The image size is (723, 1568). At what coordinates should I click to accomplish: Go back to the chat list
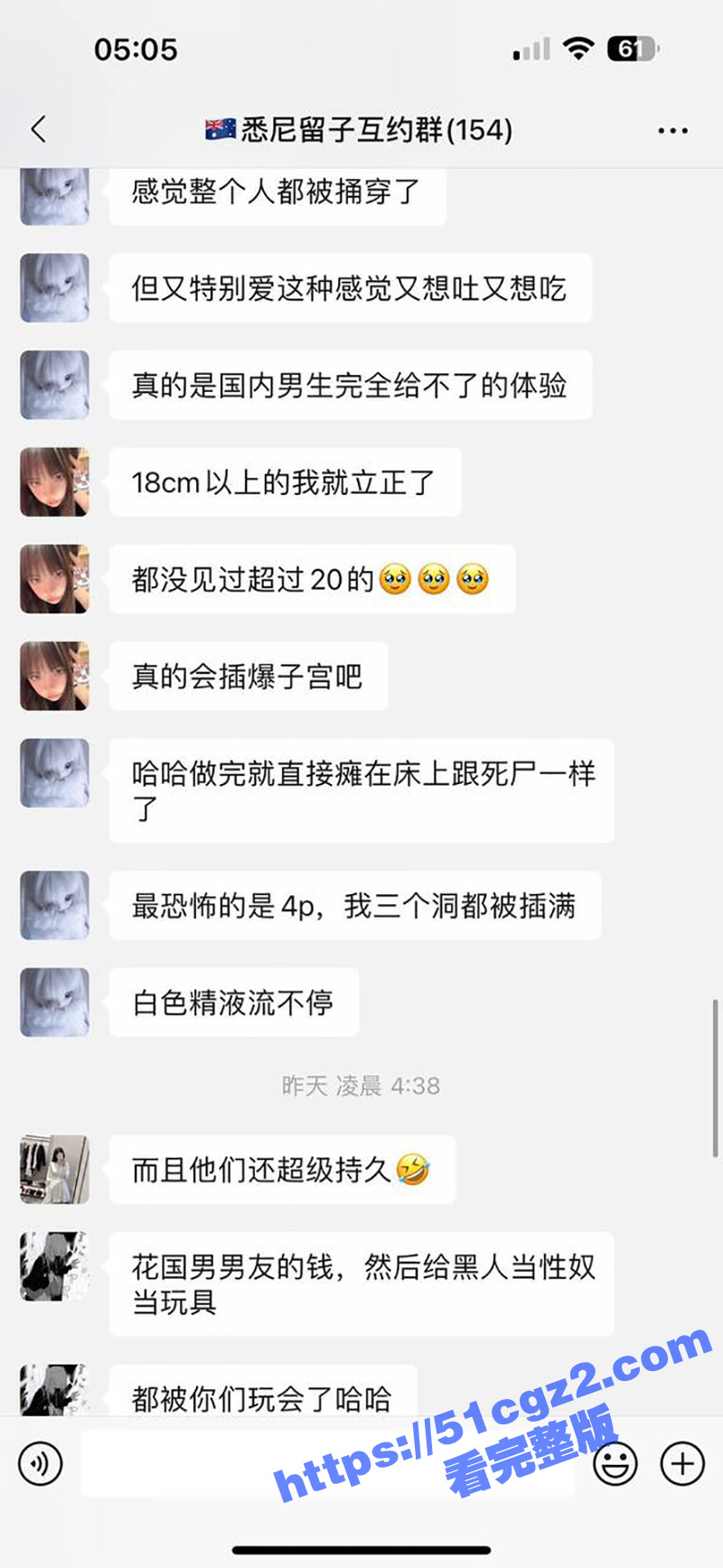(x=38, y=130)
